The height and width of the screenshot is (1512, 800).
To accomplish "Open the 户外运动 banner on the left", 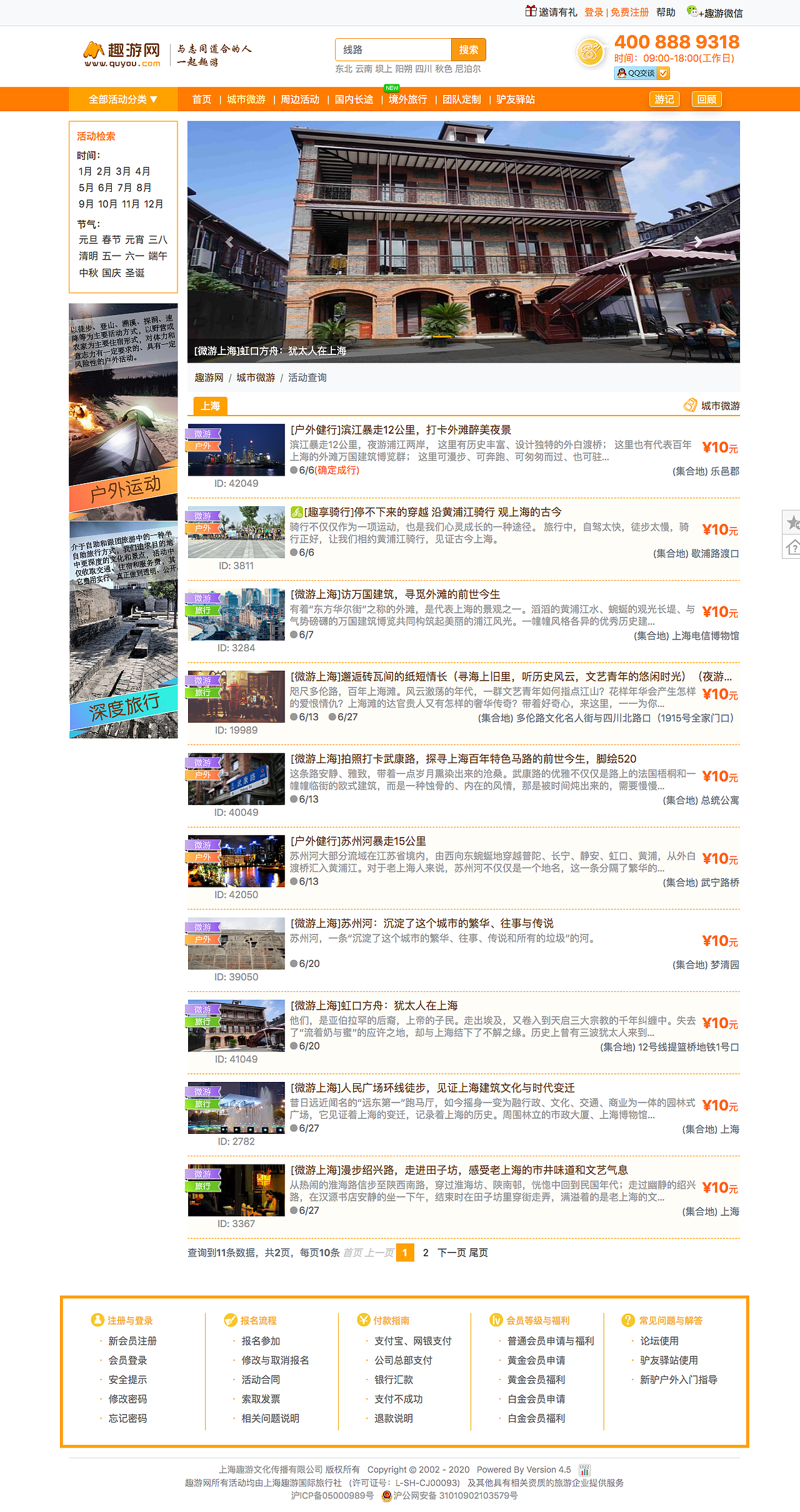I will [123, 411].
